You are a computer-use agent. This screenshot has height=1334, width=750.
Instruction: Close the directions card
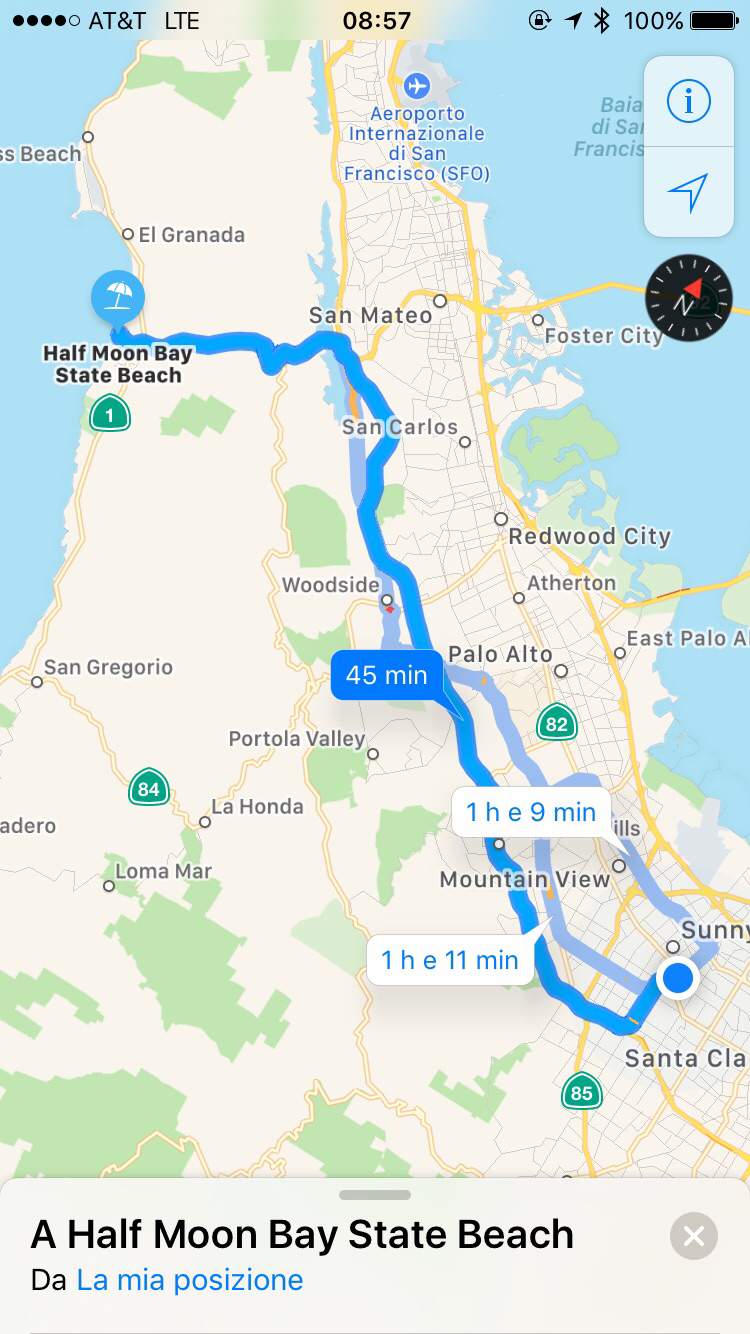pos(693,1237)
